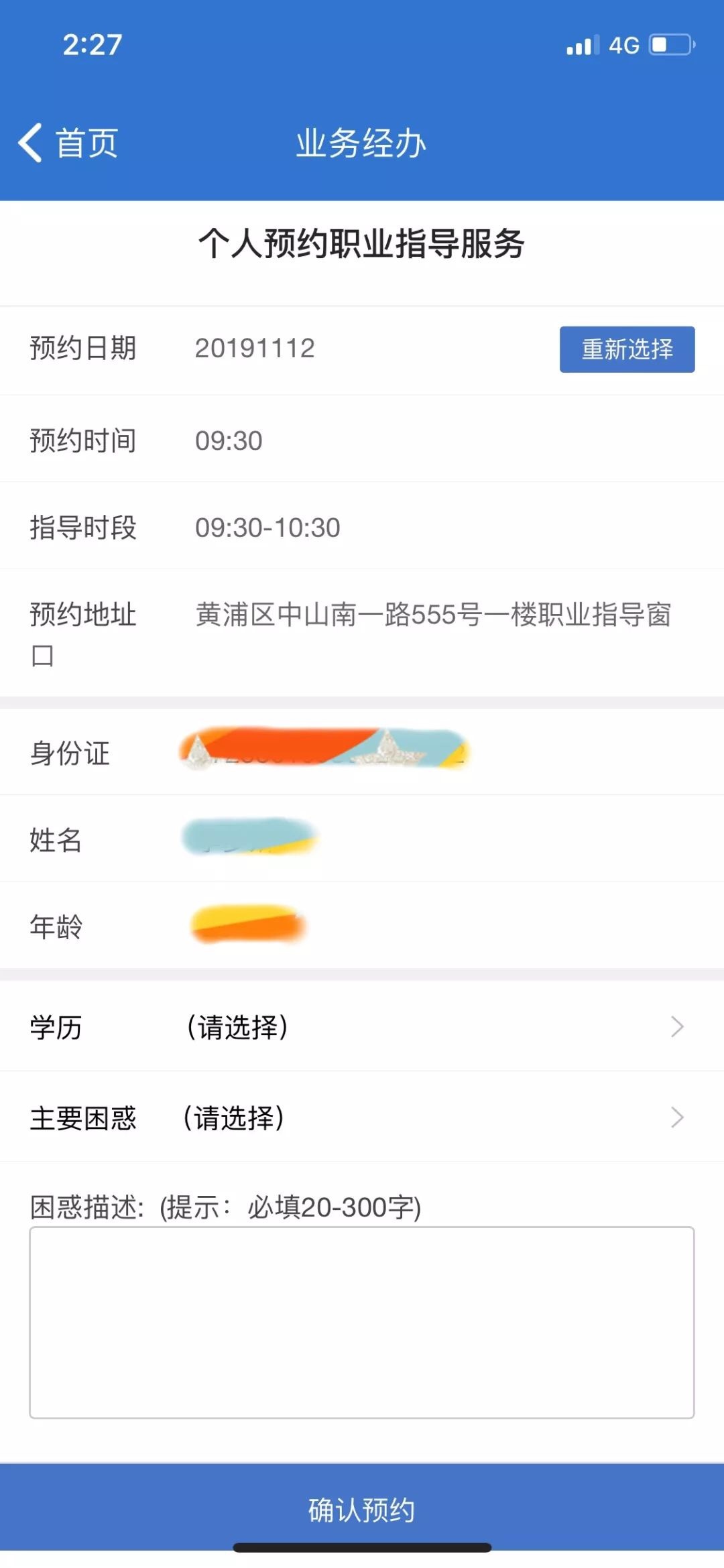Go back to 首页
Image resolution: width=724 pixels, height=1568 pixels.
(x=68, y=143)
